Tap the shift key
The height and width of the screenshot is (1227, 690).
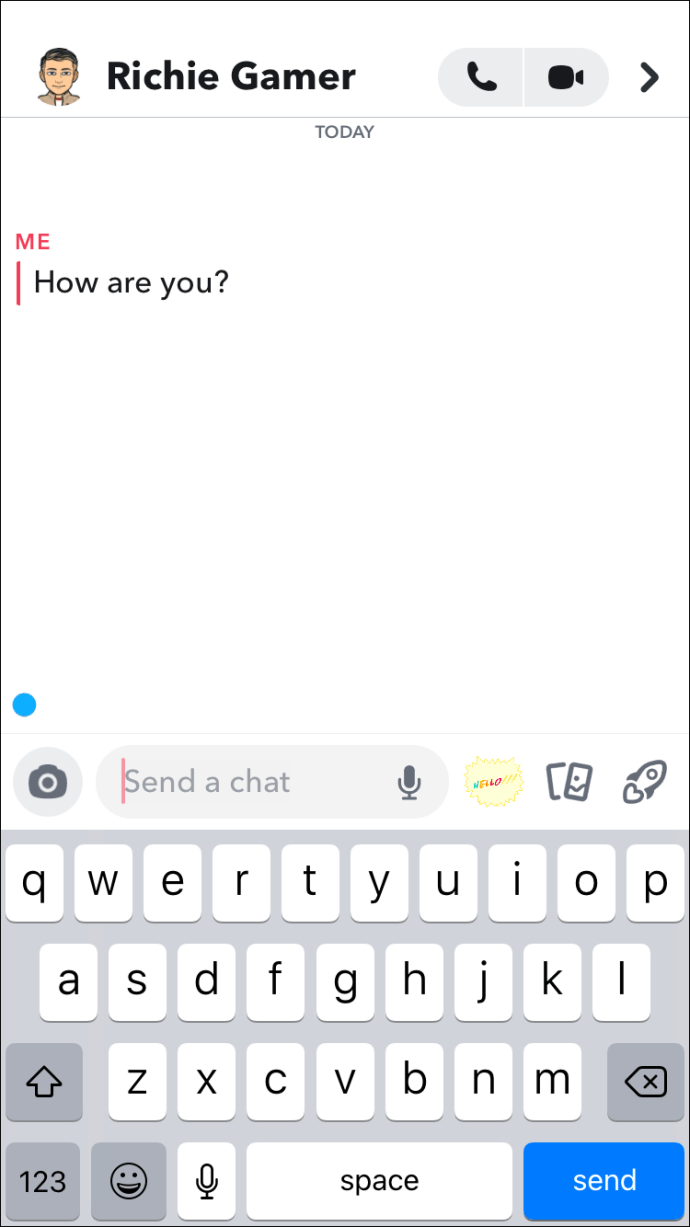coord(44,1082)
